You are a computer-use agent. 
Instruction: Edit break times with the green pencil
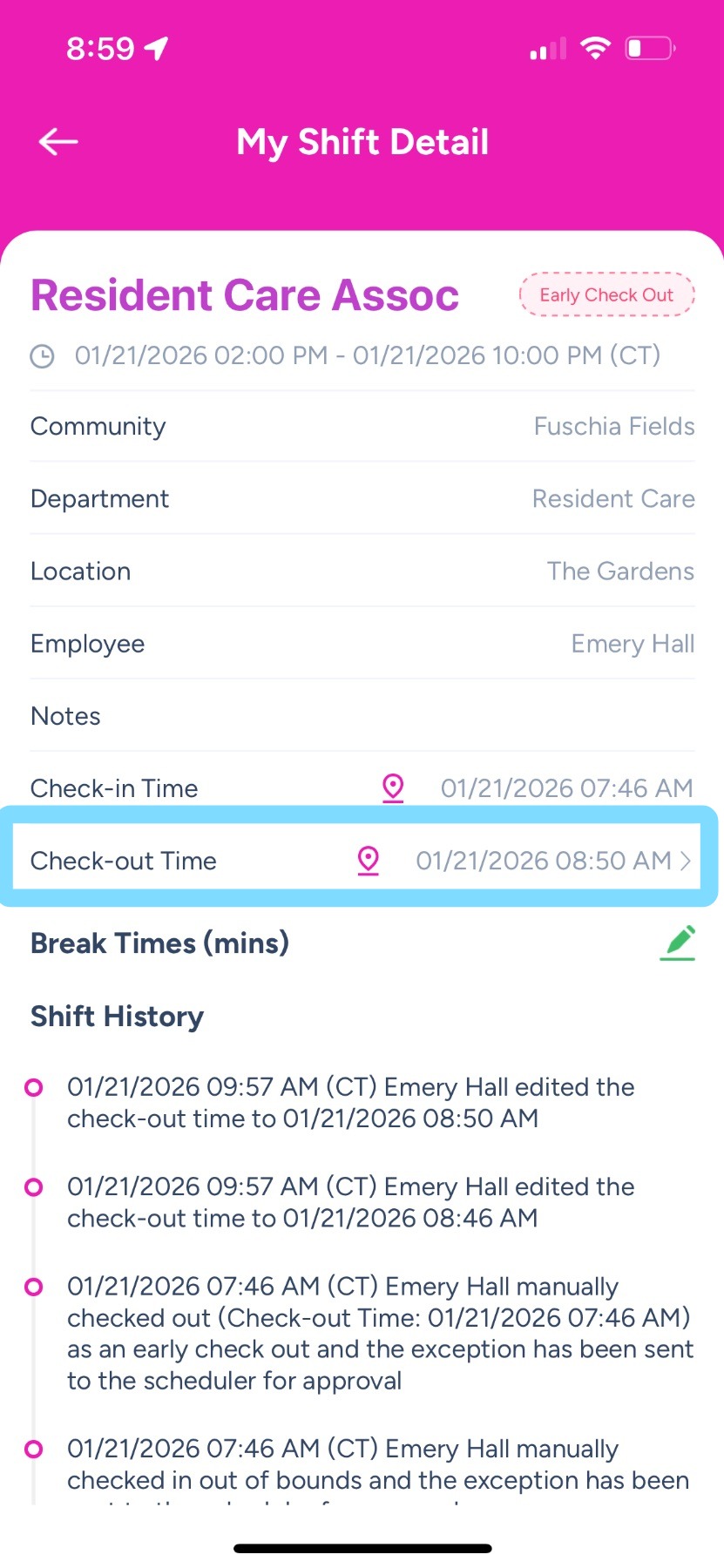point(678,943)
